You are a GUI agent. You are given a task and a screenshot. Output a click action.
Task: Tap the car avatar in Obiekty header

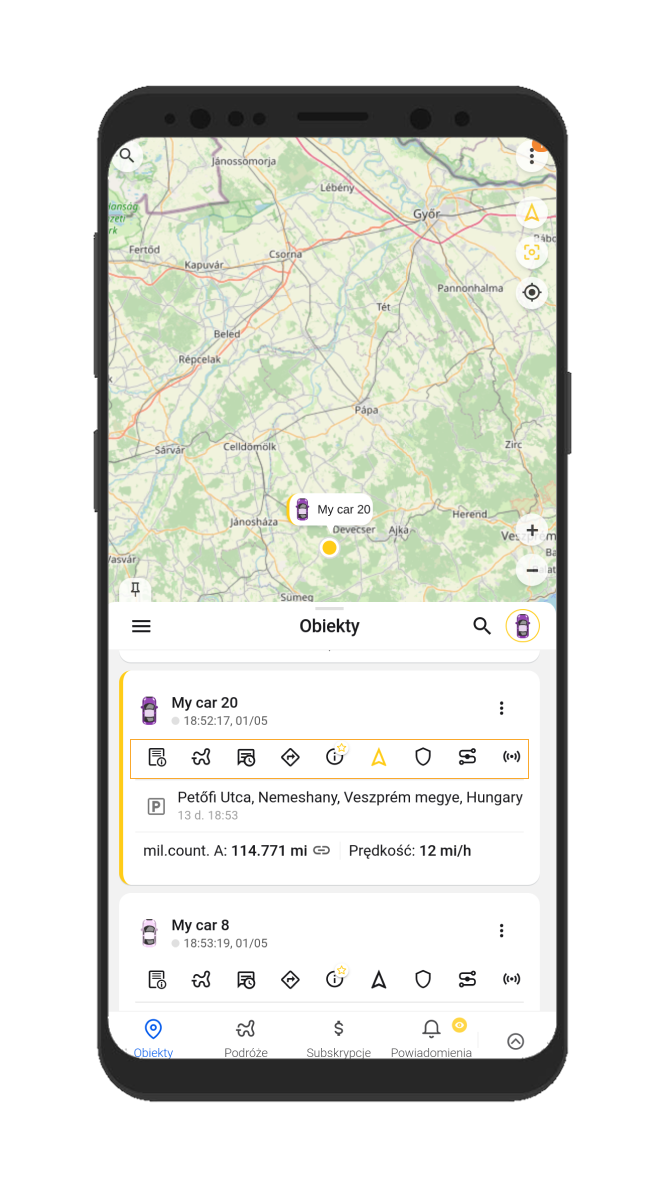coord(522,626)
